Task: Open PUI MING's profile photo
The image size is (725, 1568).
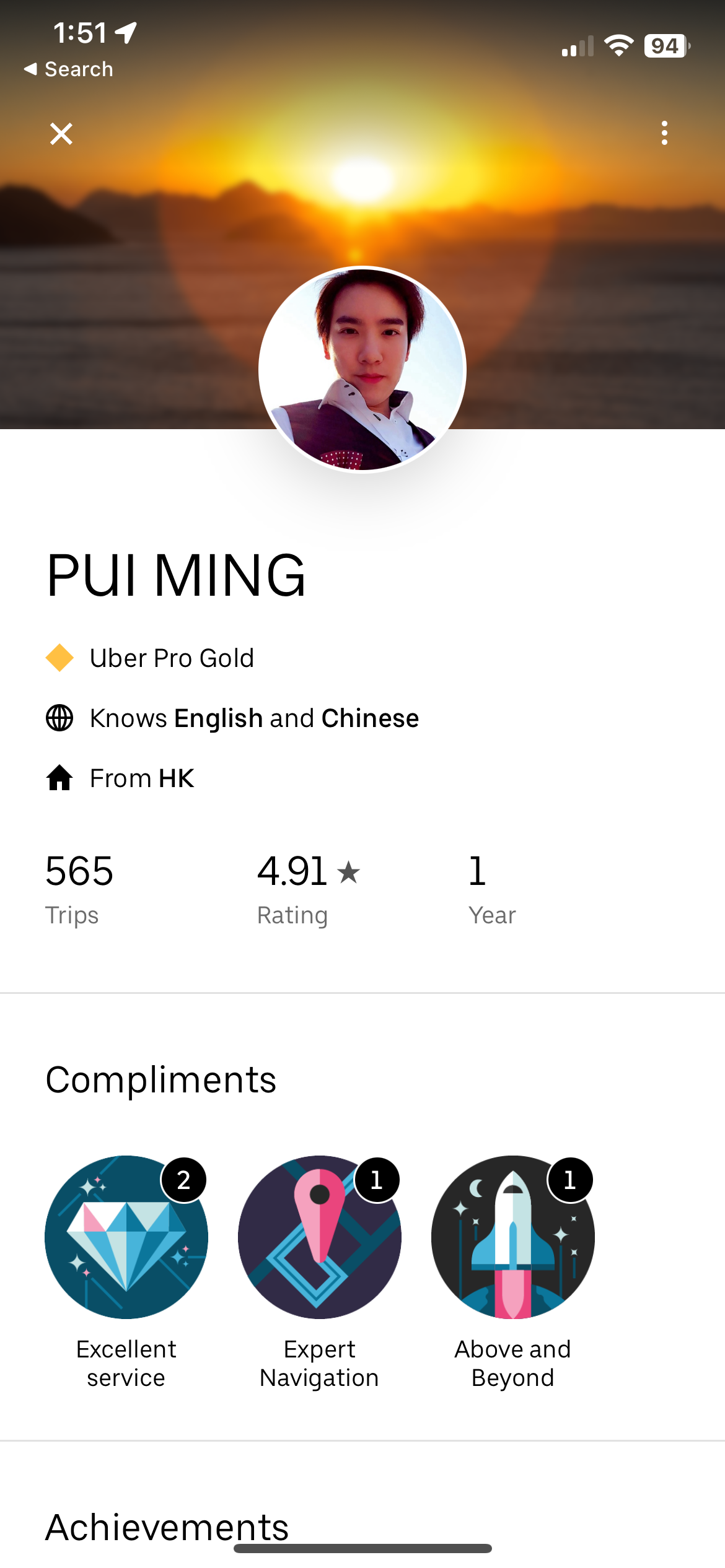Action: pos(362,370)
